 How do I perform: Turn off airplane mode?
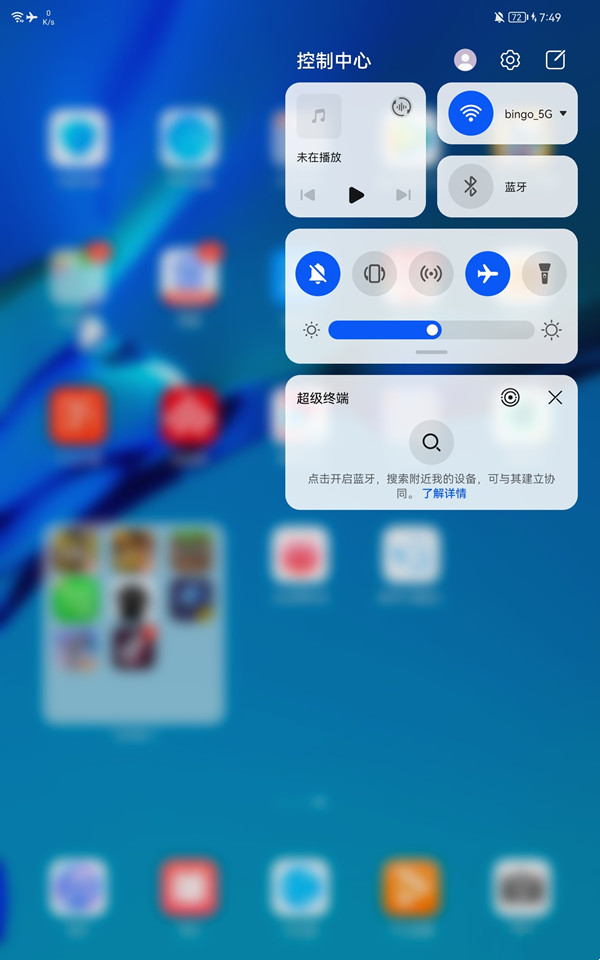click(488, 273)
